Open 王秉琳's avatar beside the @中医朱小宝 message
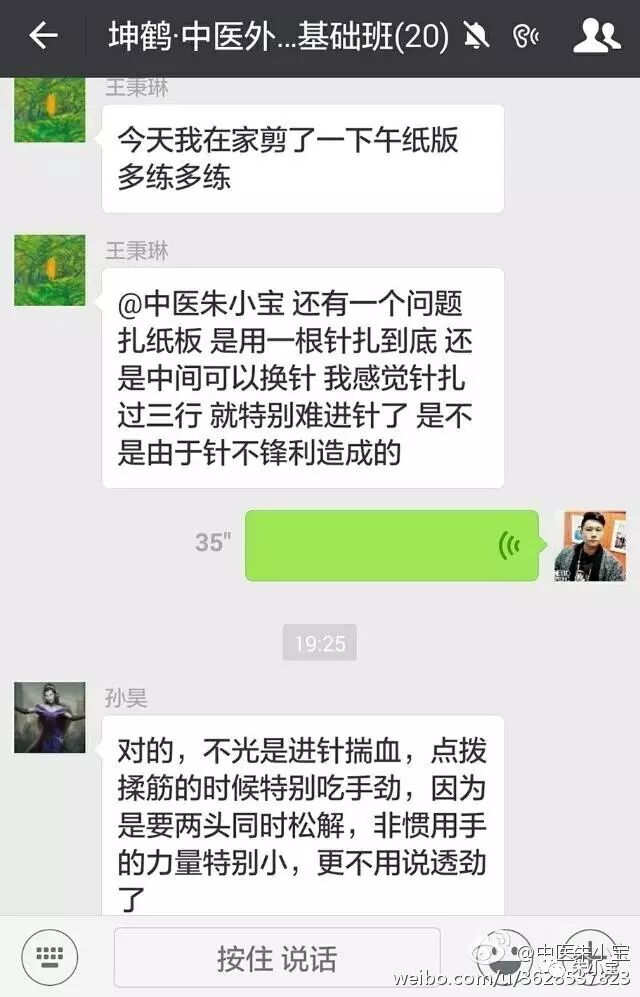Screen dimensions: 640x997 point(49,270)
